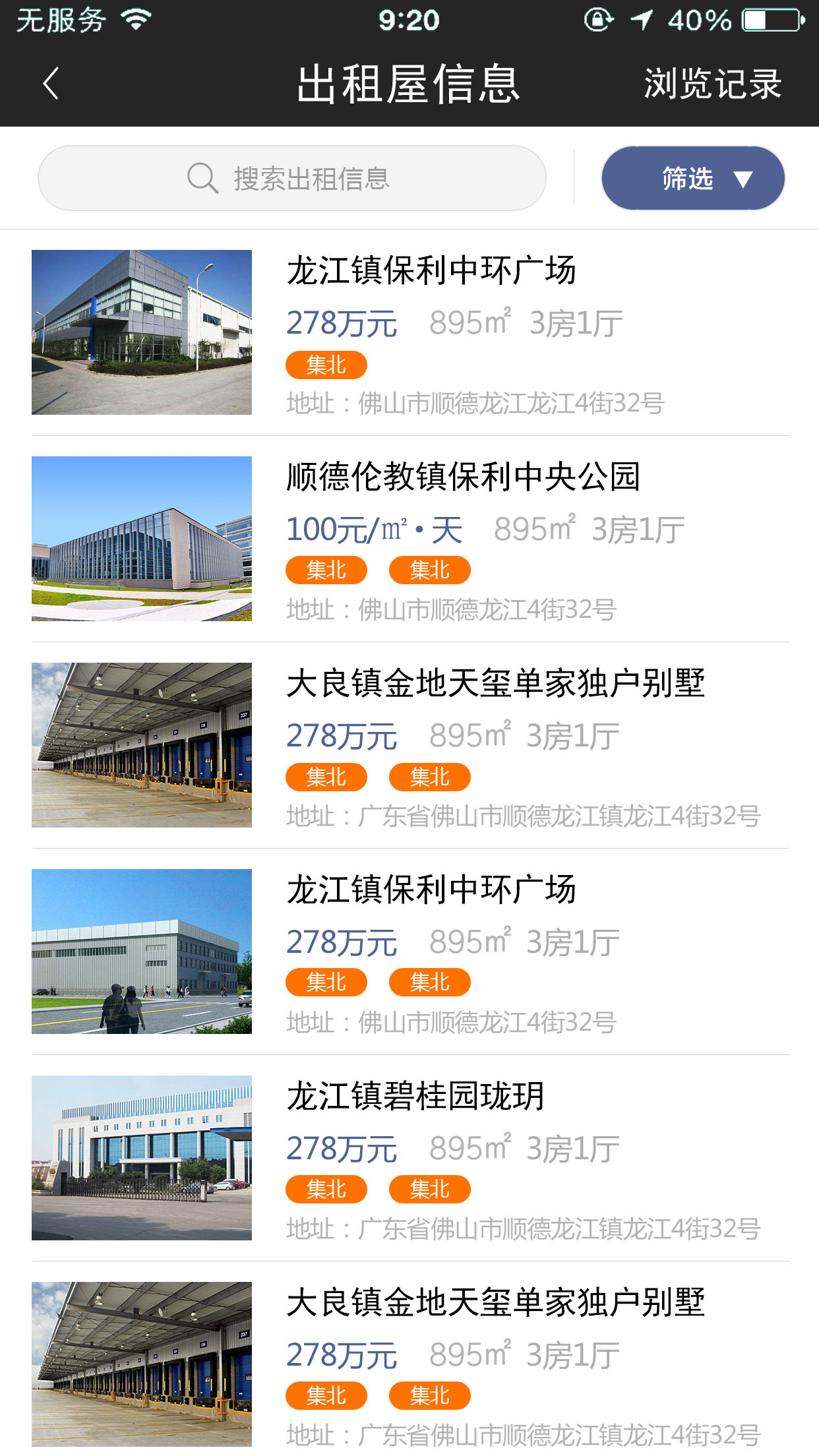Open 浏览记录 browsing history
The height and width of the screenshot is (1456, 819).
pos(712,84)
